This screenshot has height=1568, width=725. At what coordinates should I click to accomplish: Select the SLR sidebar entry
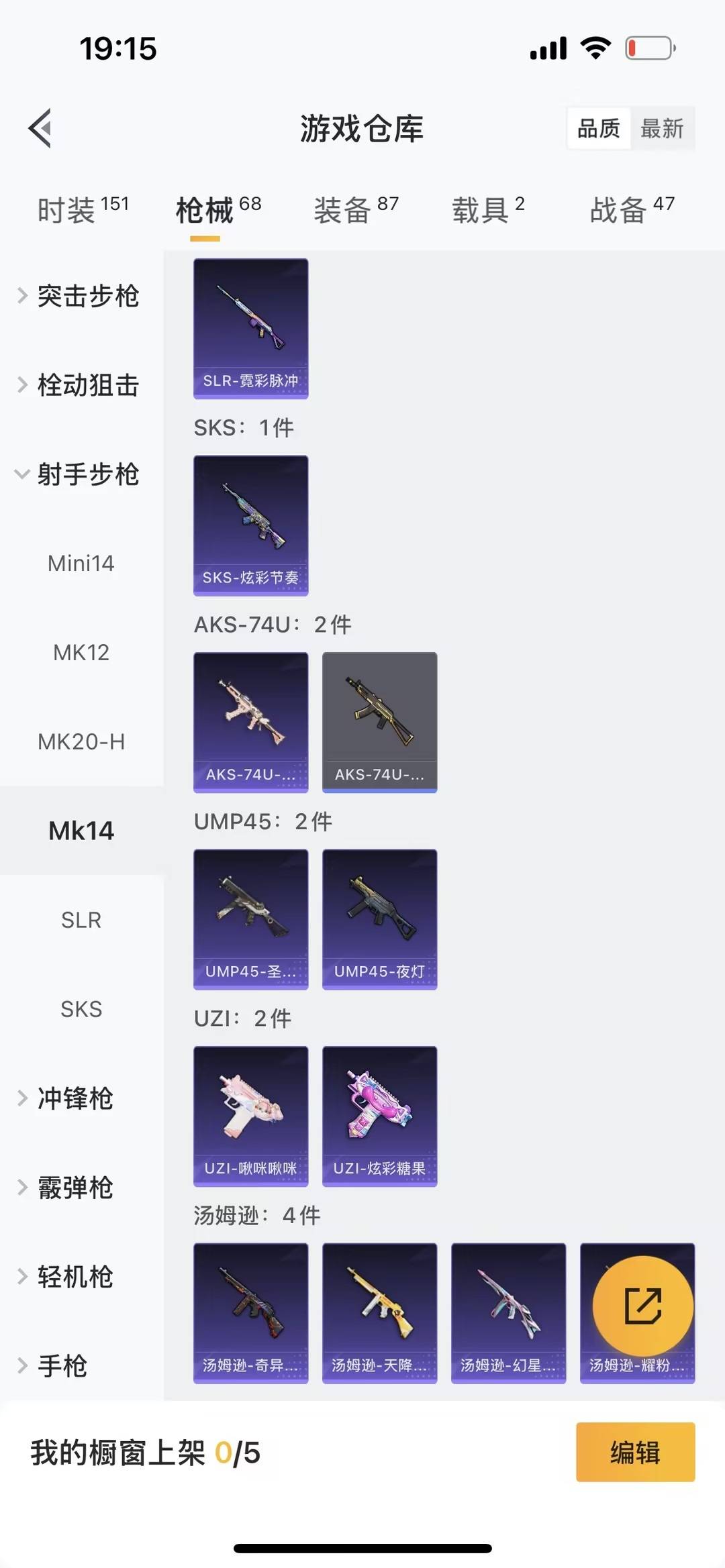point(81,920)
